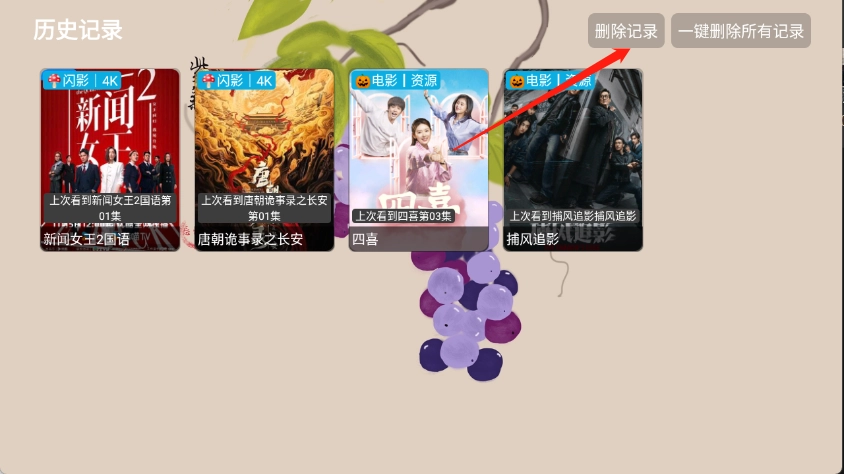The width and height of the screenshot is (844, 474).
Task: Tap the 删除记录 button
Action: click(626, 31)
